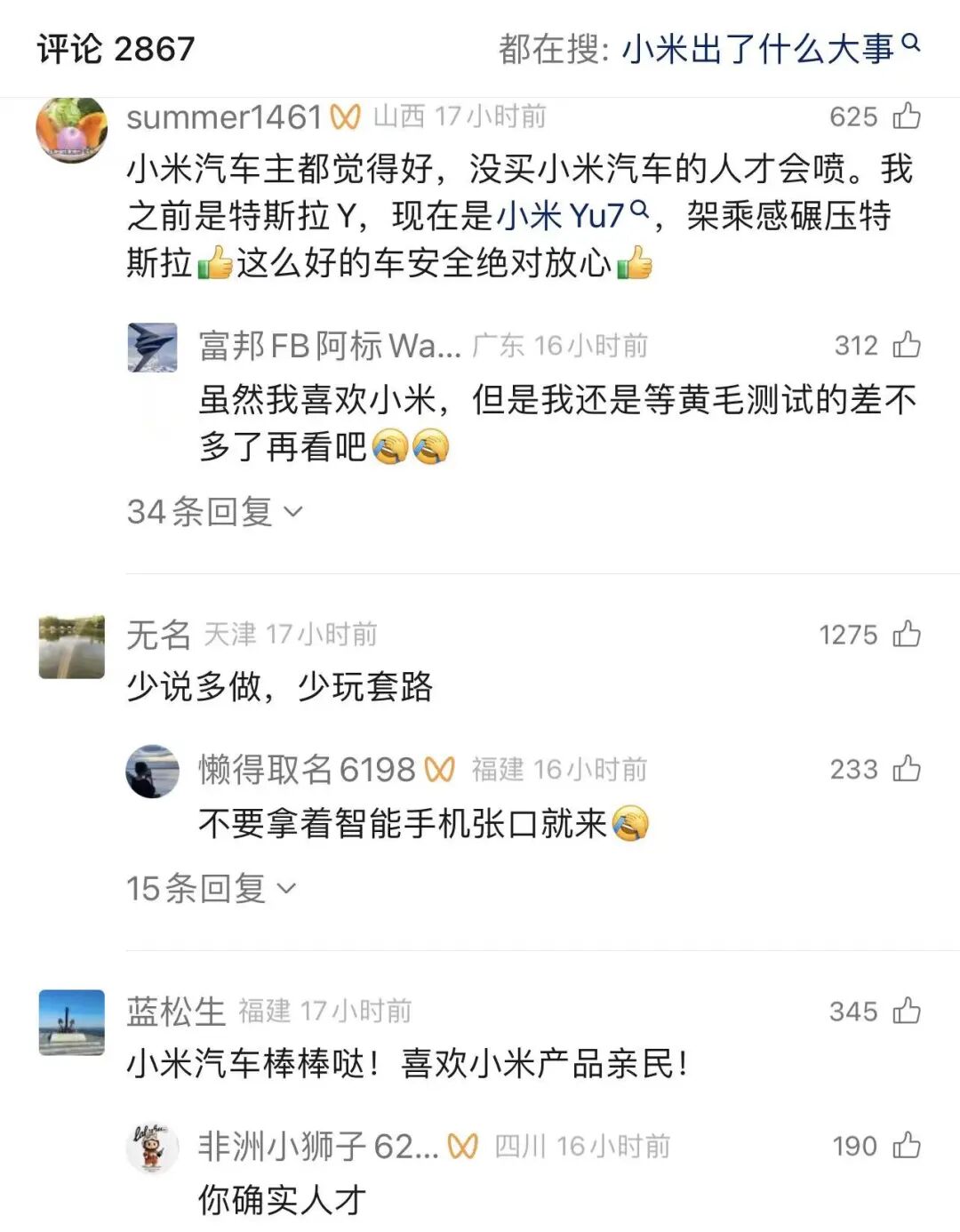This screenshot has width=960, height=1232.
Task: Open 懒得取名6198's username
Action: 307,769
